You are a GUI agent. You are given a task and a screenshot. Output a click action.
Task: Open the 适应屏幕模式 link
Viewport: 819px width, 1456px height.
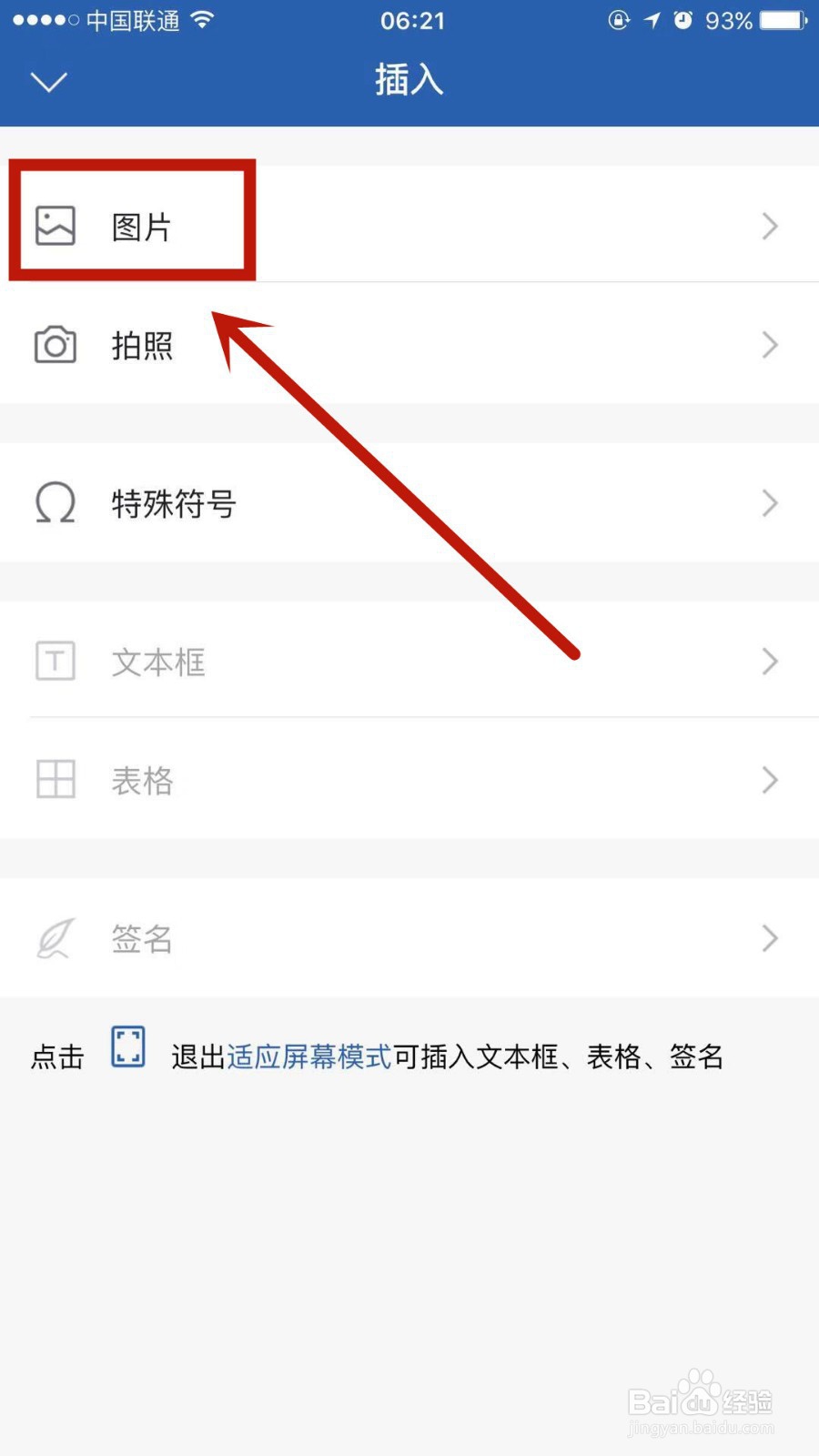click(x=309, y=1057)
